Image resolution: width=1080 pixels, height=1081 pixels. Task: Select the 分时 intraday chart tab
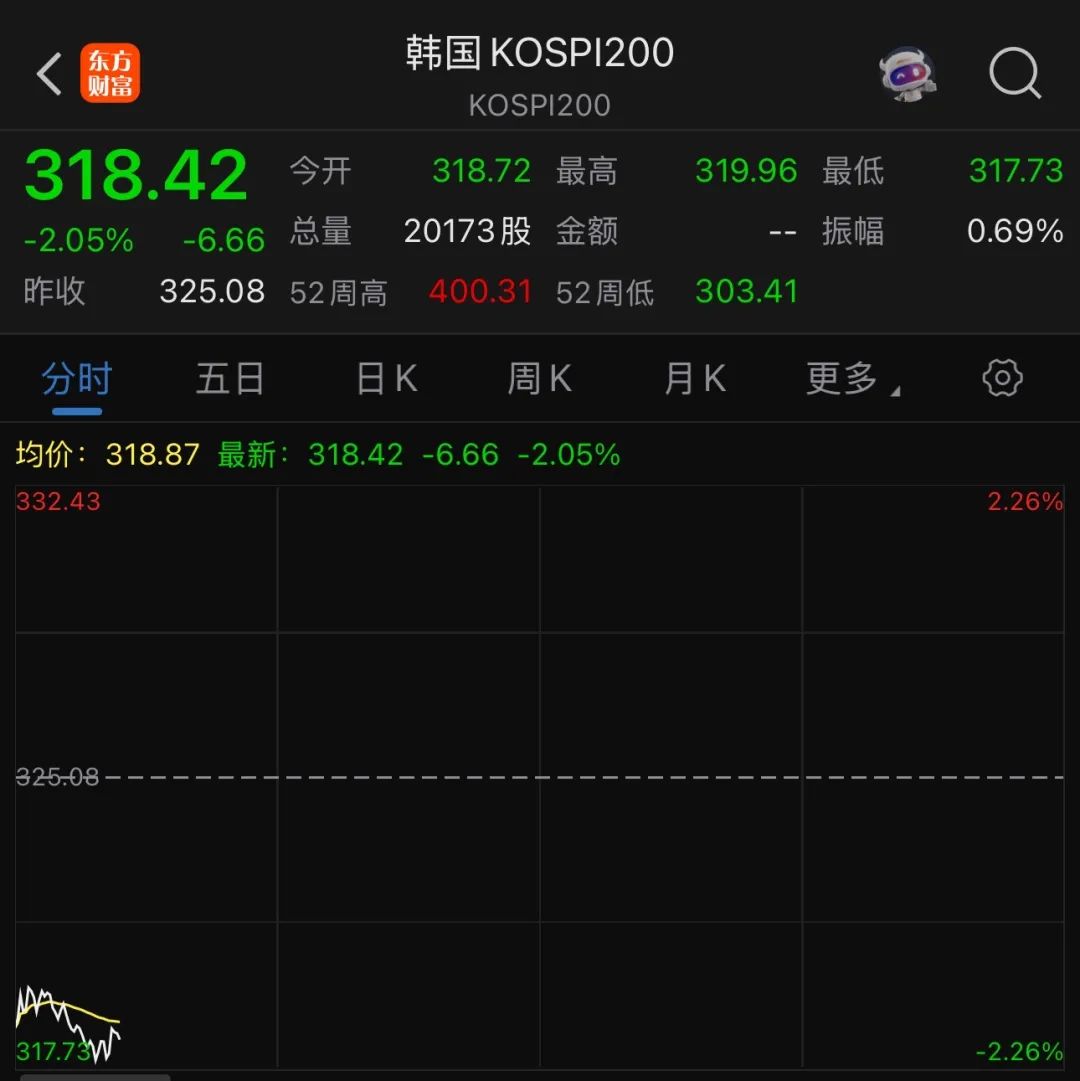point(77,378)
